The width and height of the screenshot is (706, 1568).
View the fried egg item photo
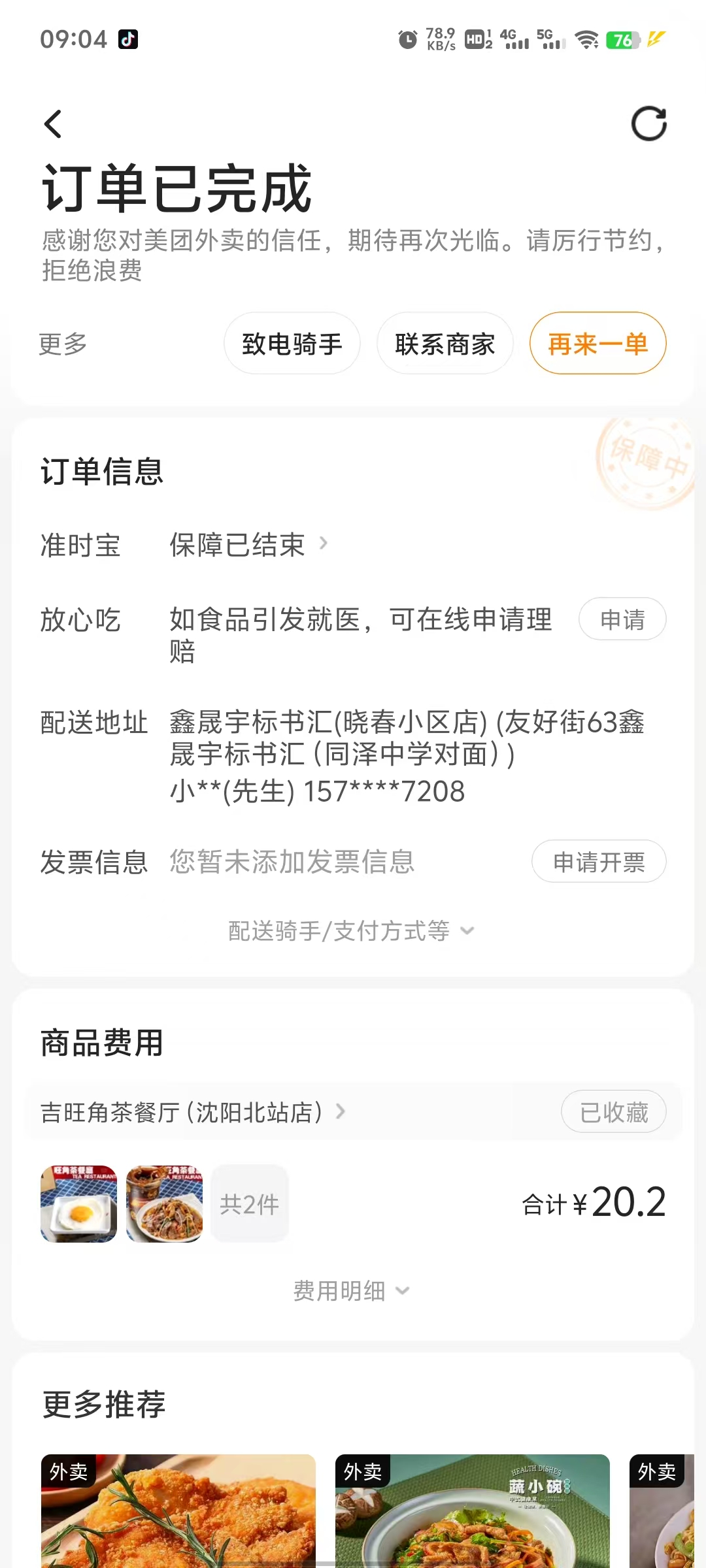[79, 1203]
